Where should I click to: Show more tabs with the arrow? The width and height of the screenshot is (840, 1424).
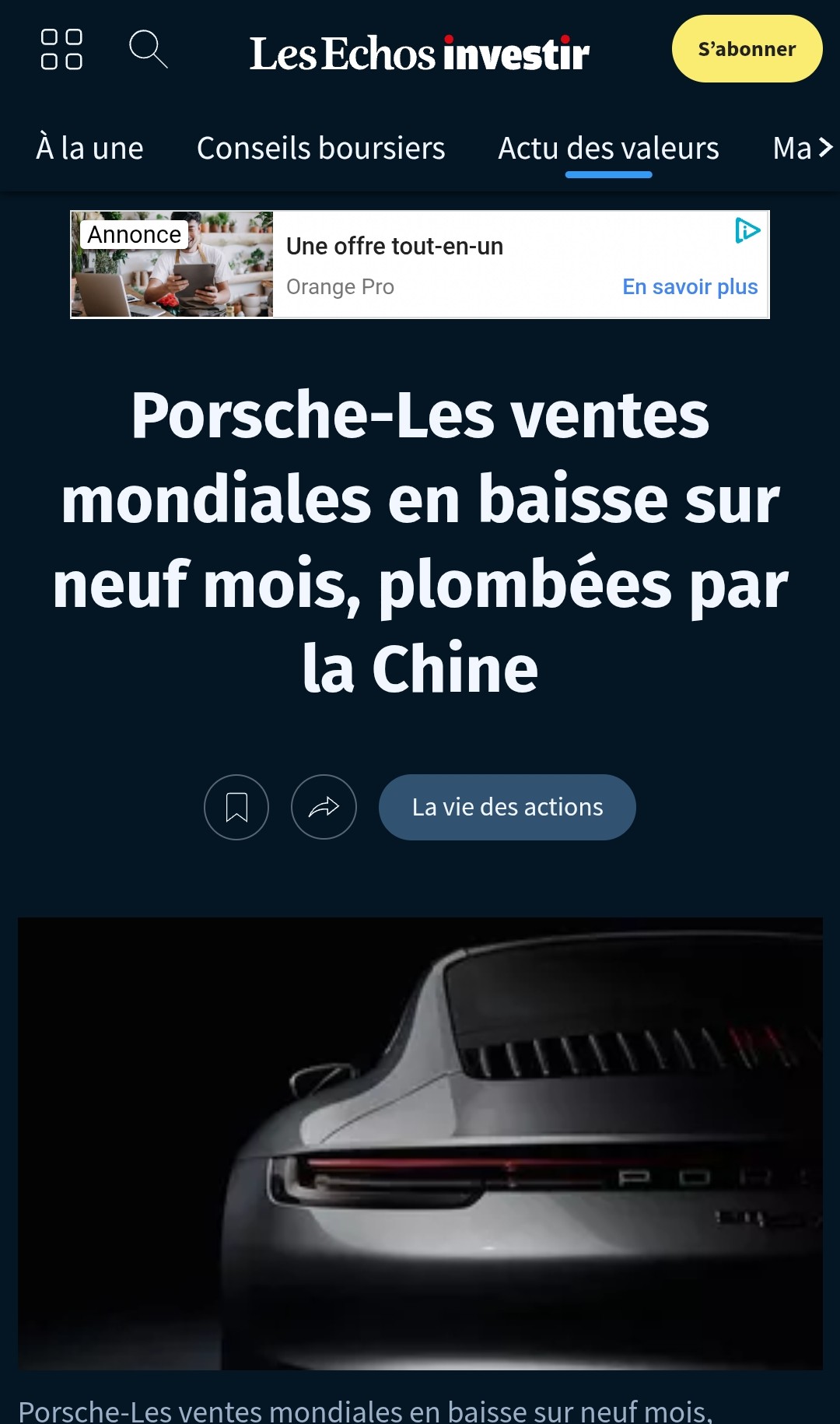[x=825, y=147]
